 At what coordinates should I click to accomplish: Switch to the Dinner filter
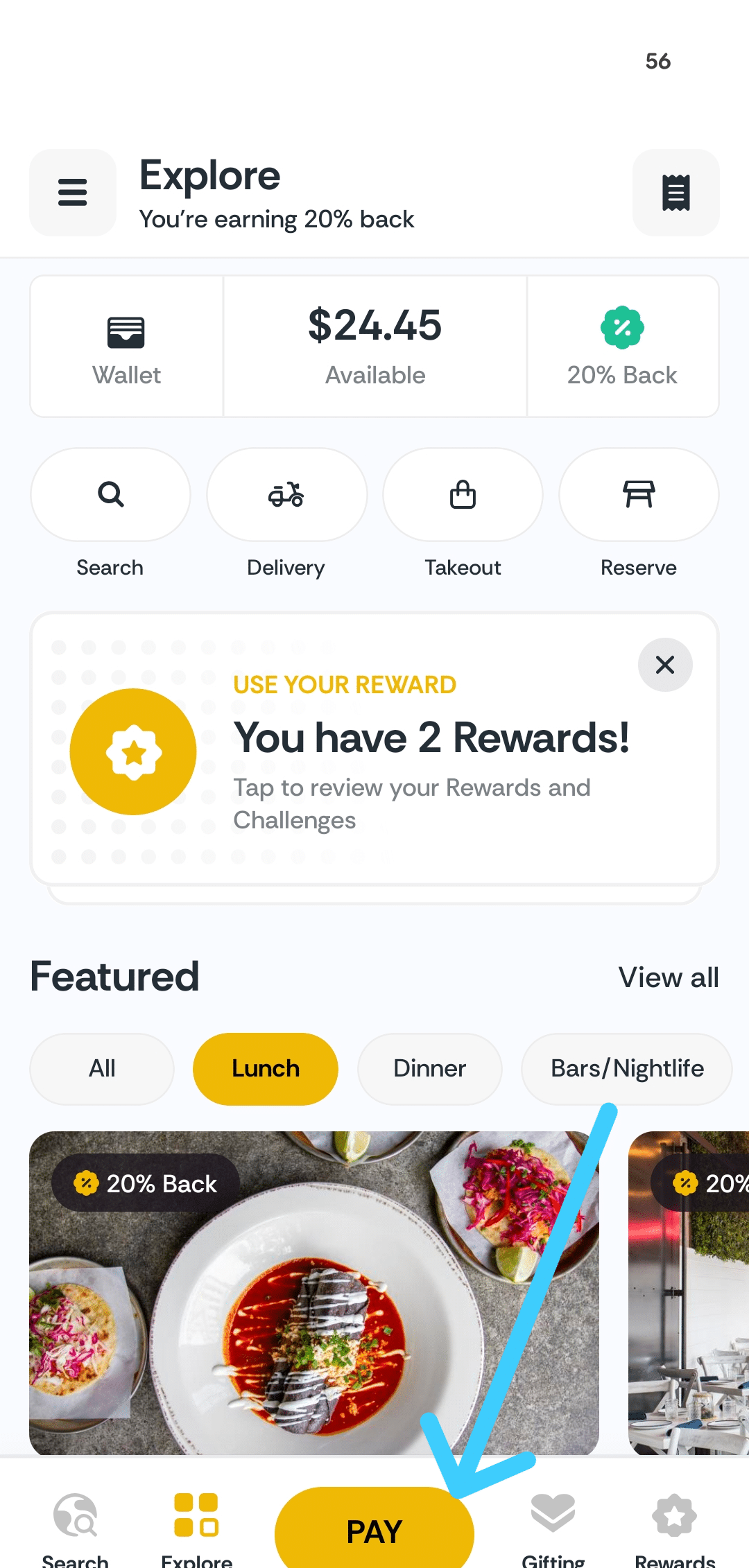point(429,1069)
